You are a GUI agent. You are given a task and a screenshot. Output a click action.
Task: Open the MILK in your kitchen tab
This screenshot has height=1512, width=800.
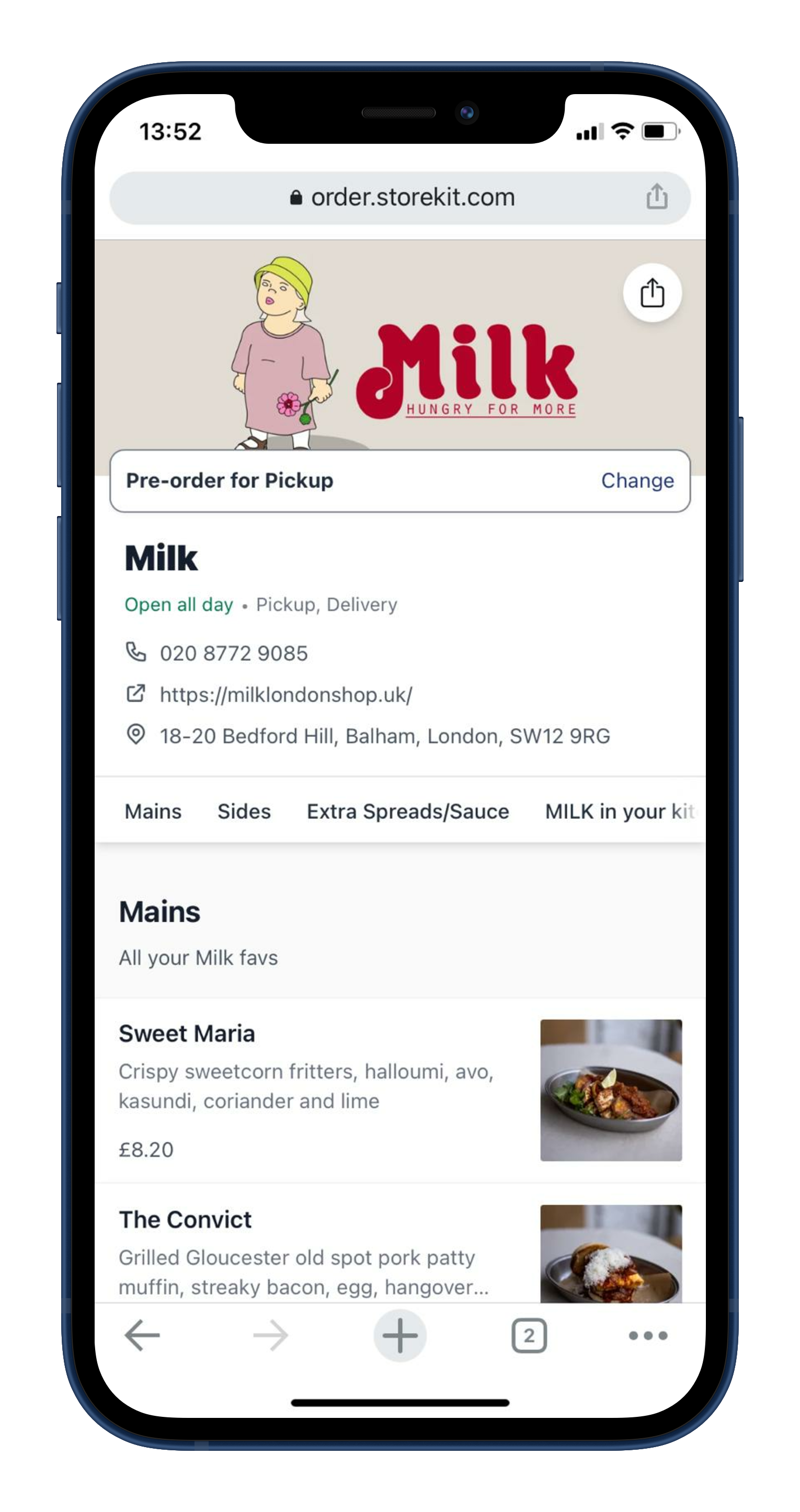pyautogui.click(x=619, y=811)
